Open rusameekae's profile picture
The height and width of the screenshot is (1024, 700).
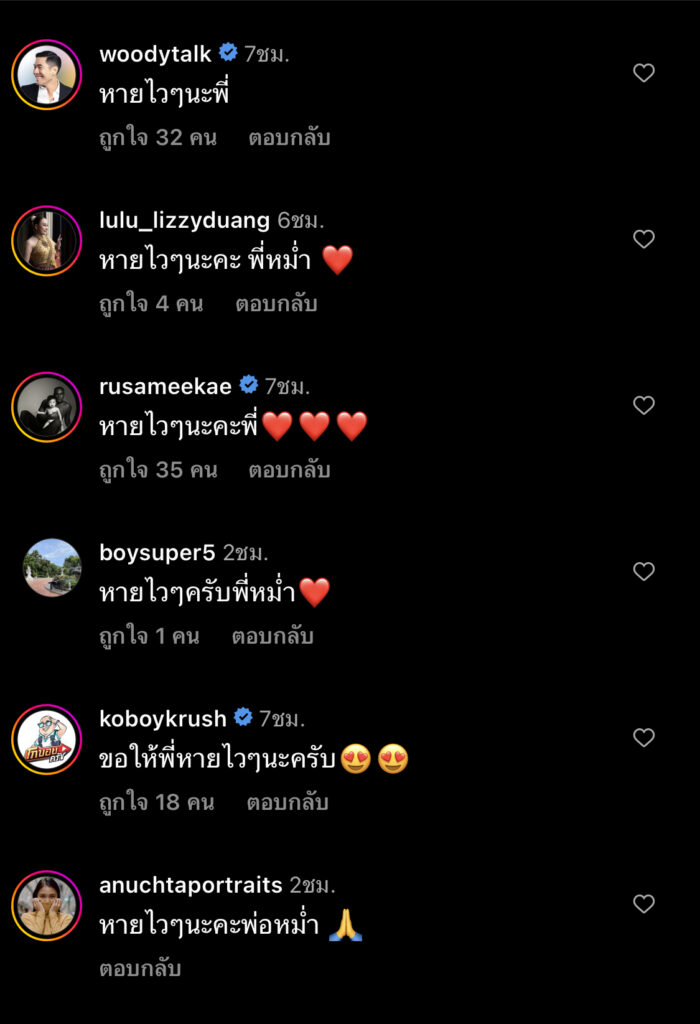coord(46,406)
